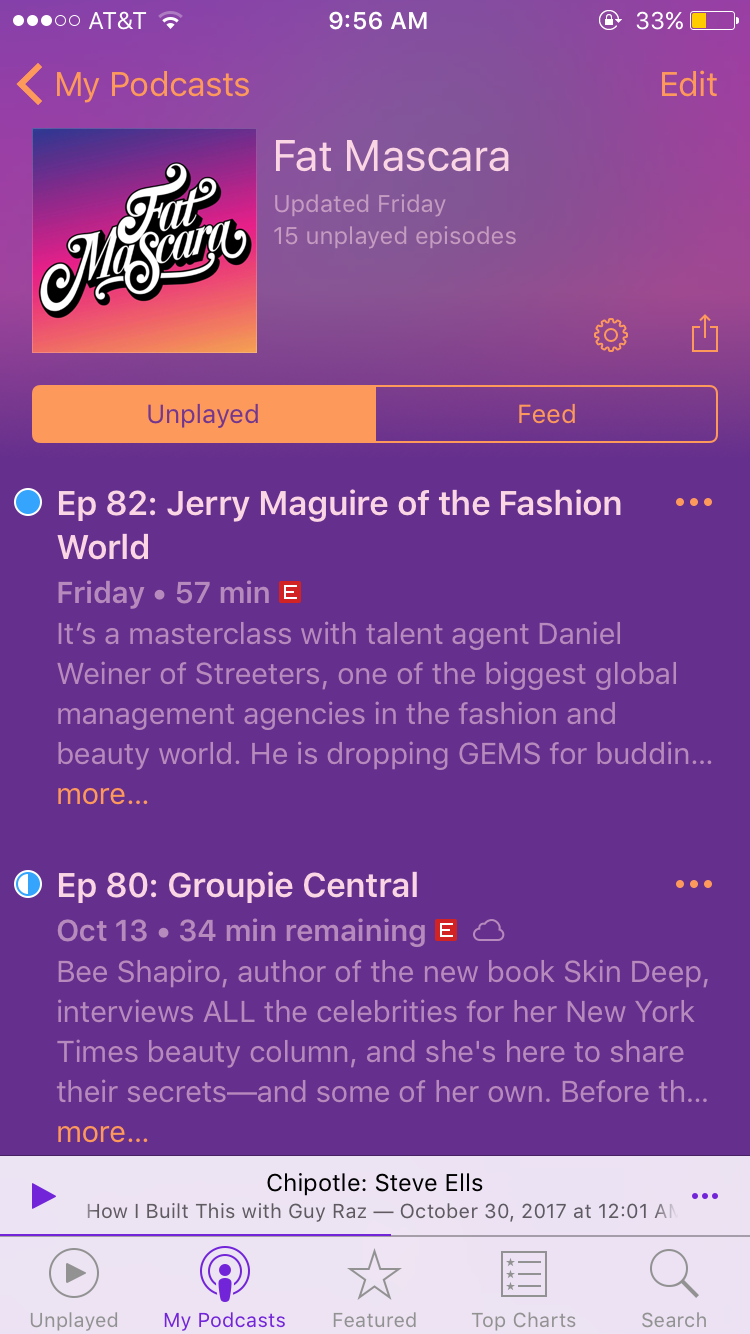
Task: Open the Search tab
Action: (x=674, y=1289)
